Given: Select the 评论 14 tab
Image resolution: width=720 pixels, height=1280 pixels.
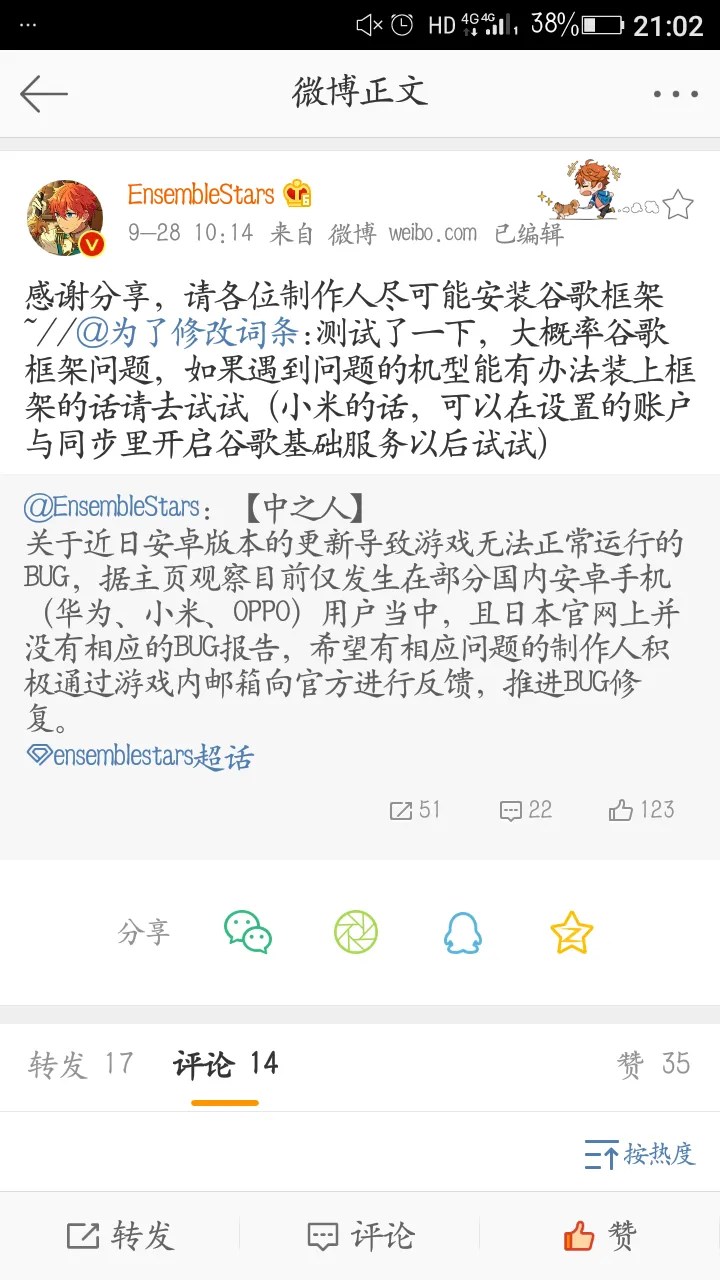Looking at the screenshot, I should 225,1066.
